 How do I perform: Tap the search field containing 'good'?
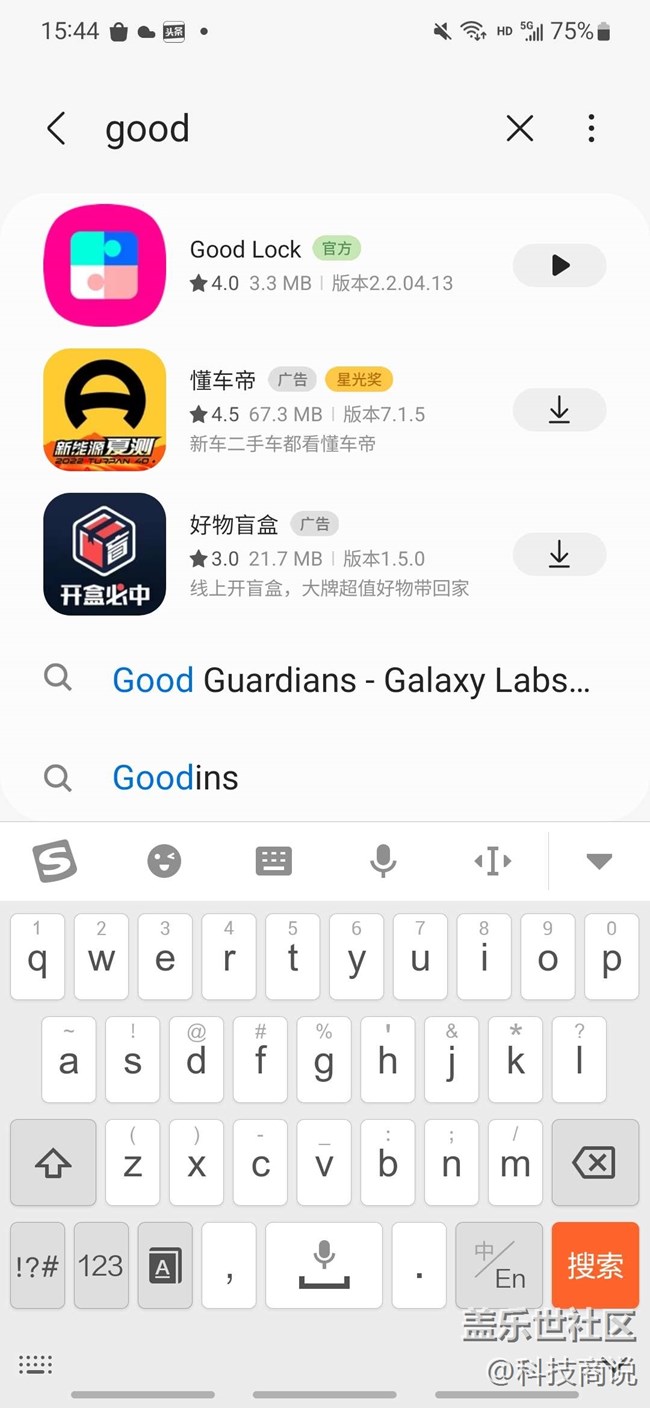(290, 129)
